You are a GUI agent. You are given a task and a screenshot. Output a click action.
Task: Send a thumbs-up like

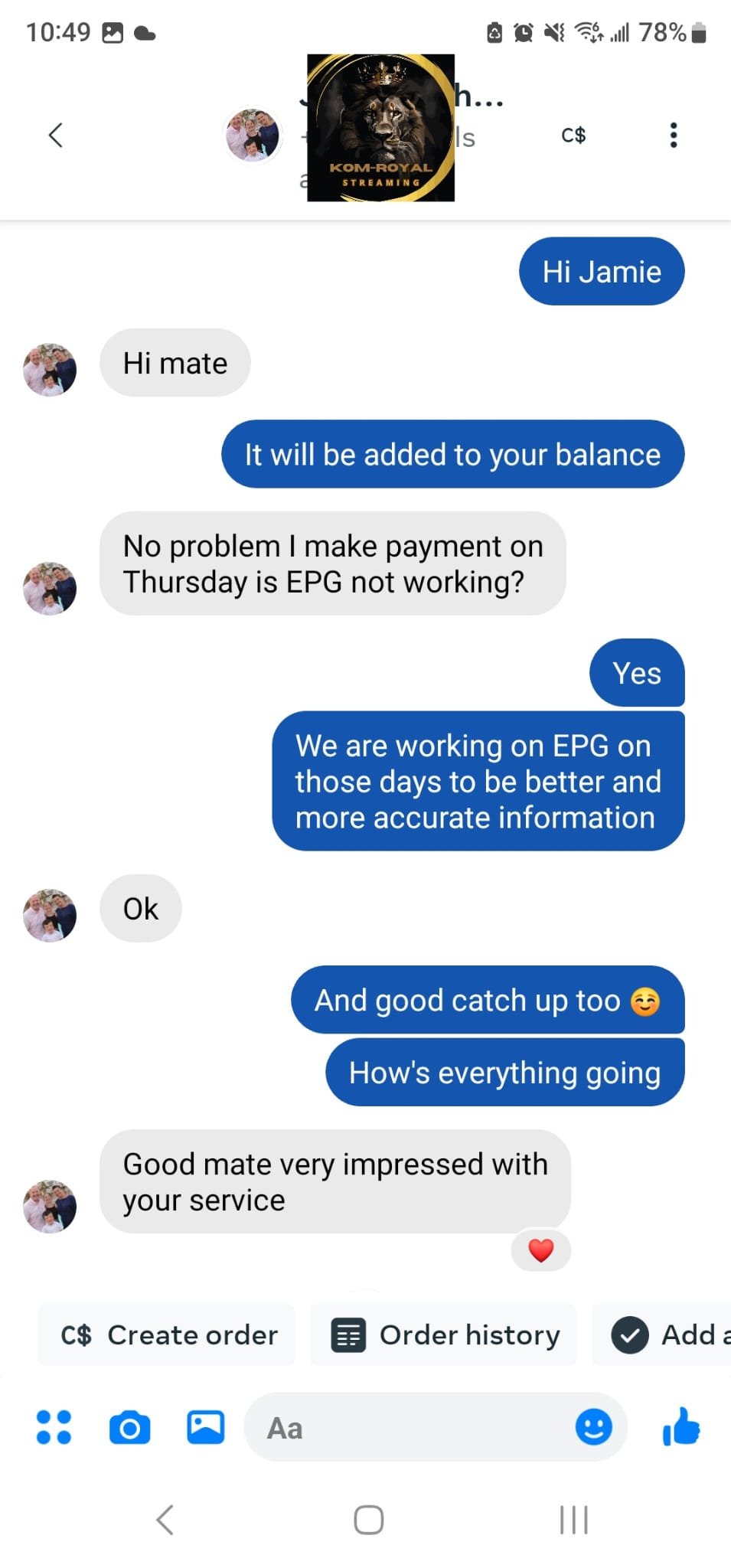click(680, 1427)
